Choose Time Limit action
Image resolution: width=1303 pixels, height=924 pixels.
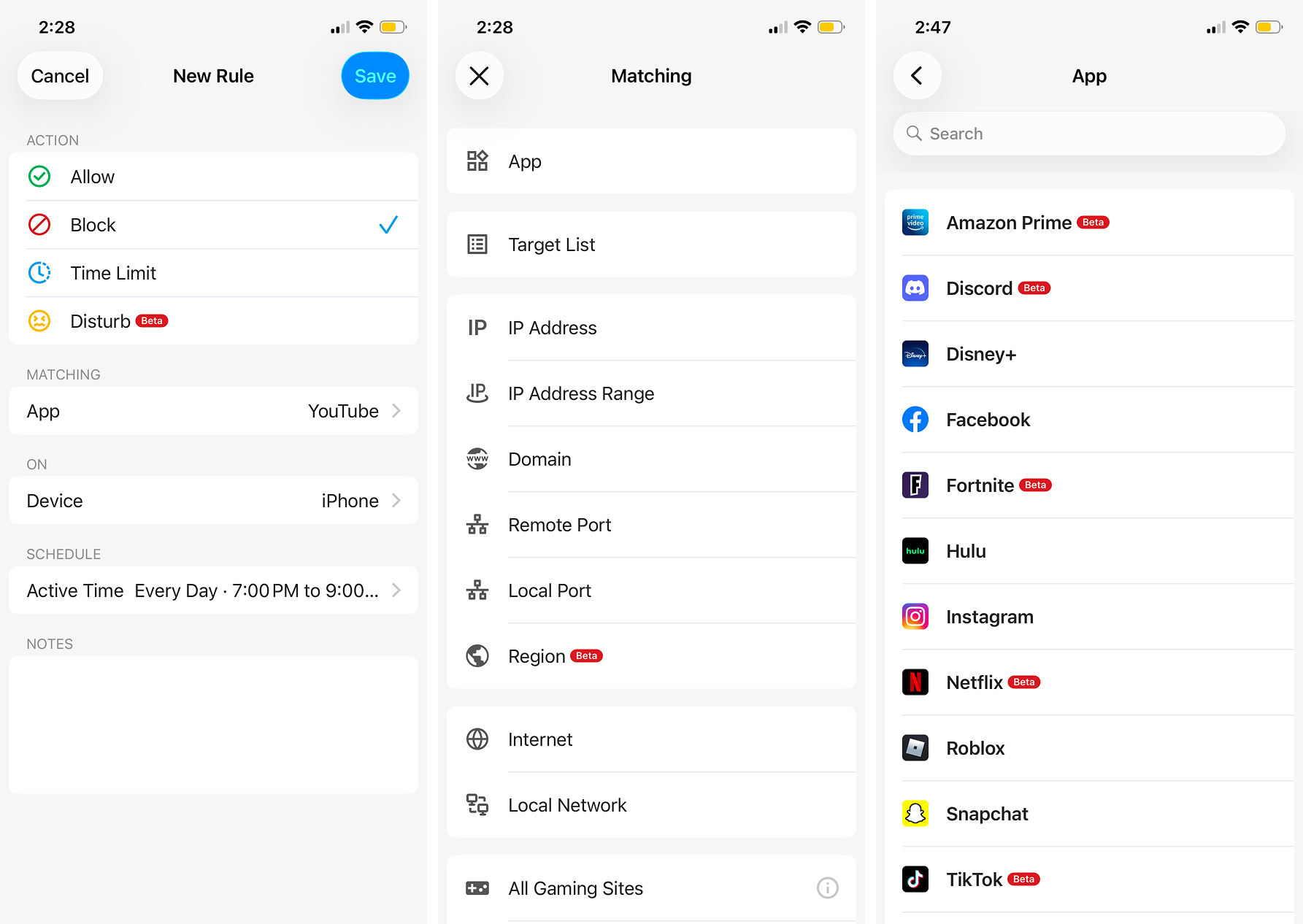[213, 273]
